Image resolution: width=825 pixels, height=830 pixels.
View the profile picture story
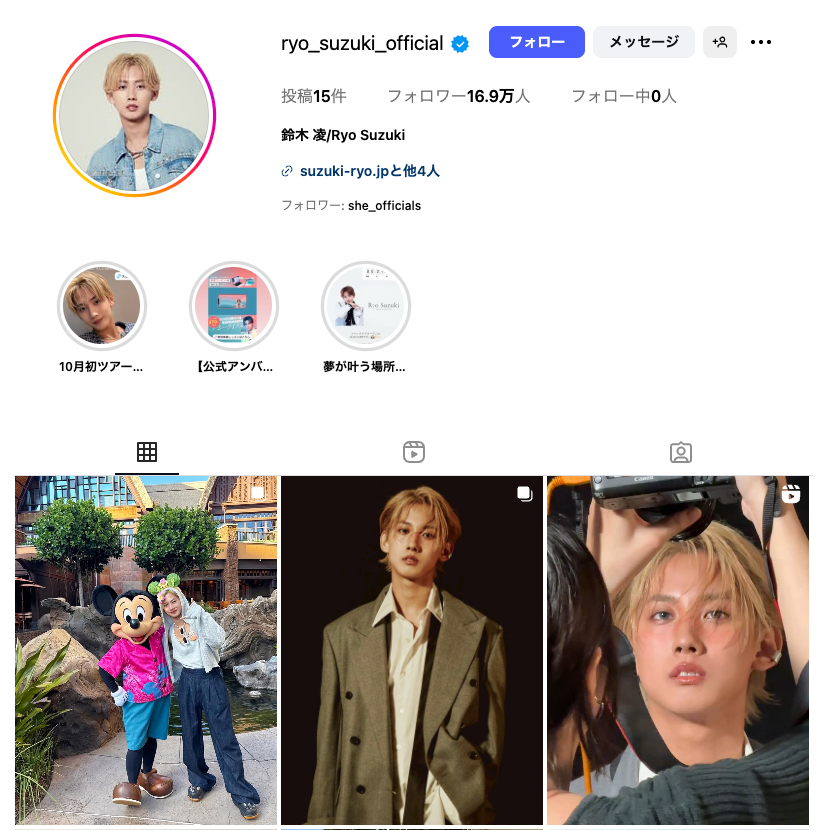click(x=134, y=115)
